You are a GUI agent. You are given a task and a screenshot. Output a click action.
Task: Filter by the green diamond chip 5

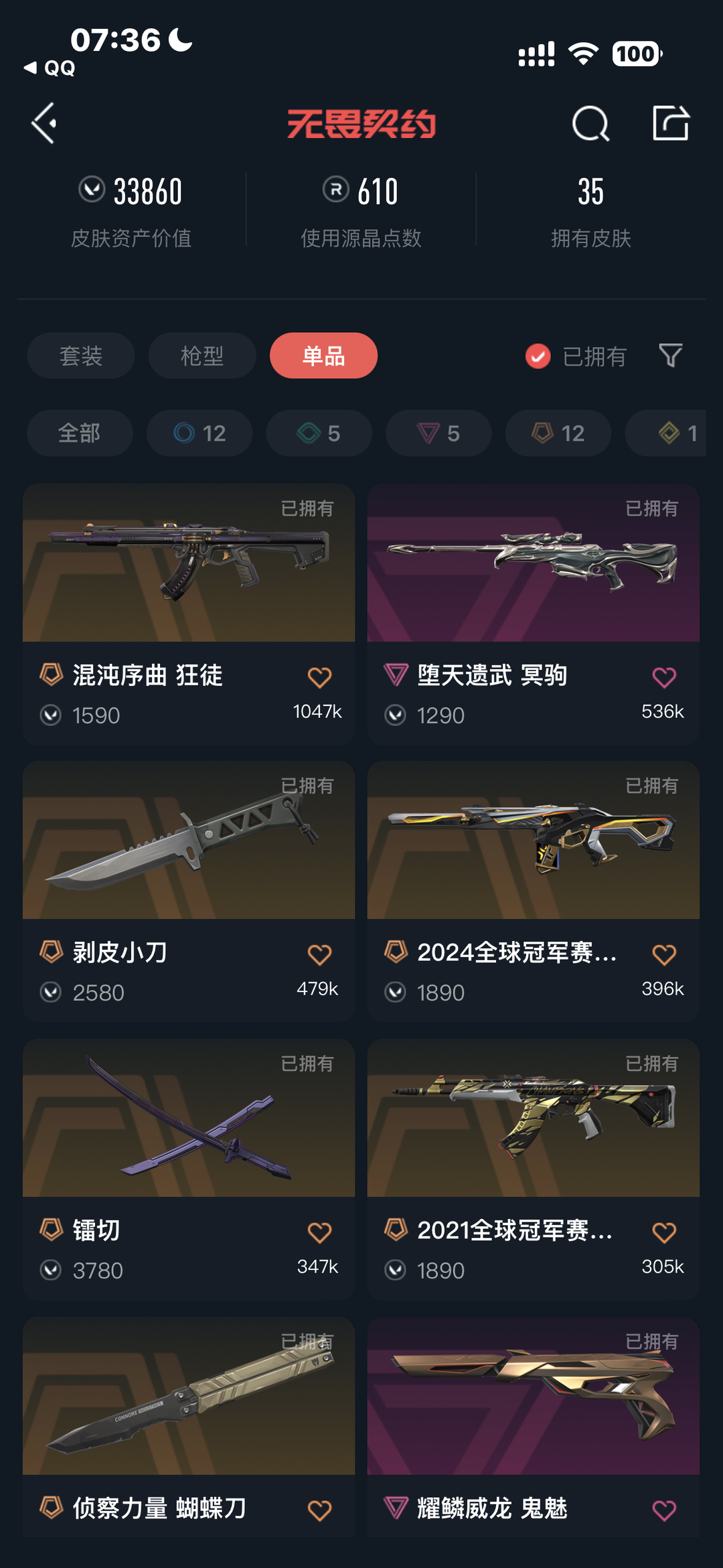(x=319, y=433)
